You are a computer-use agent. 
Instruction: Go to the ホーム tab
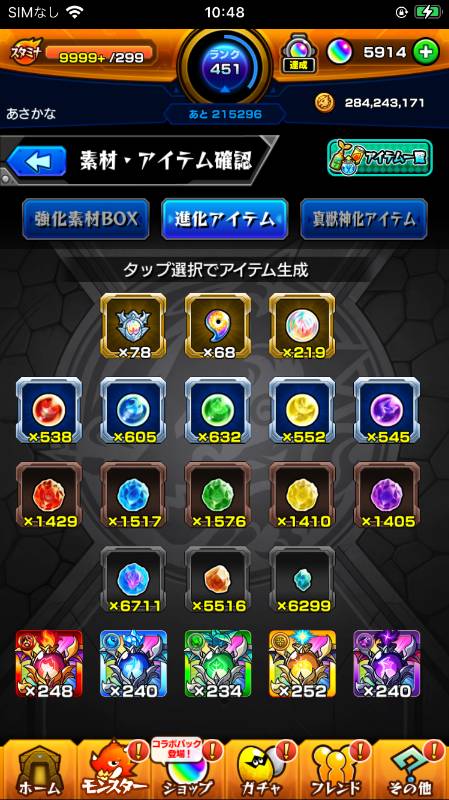click(x=39, y=770)
